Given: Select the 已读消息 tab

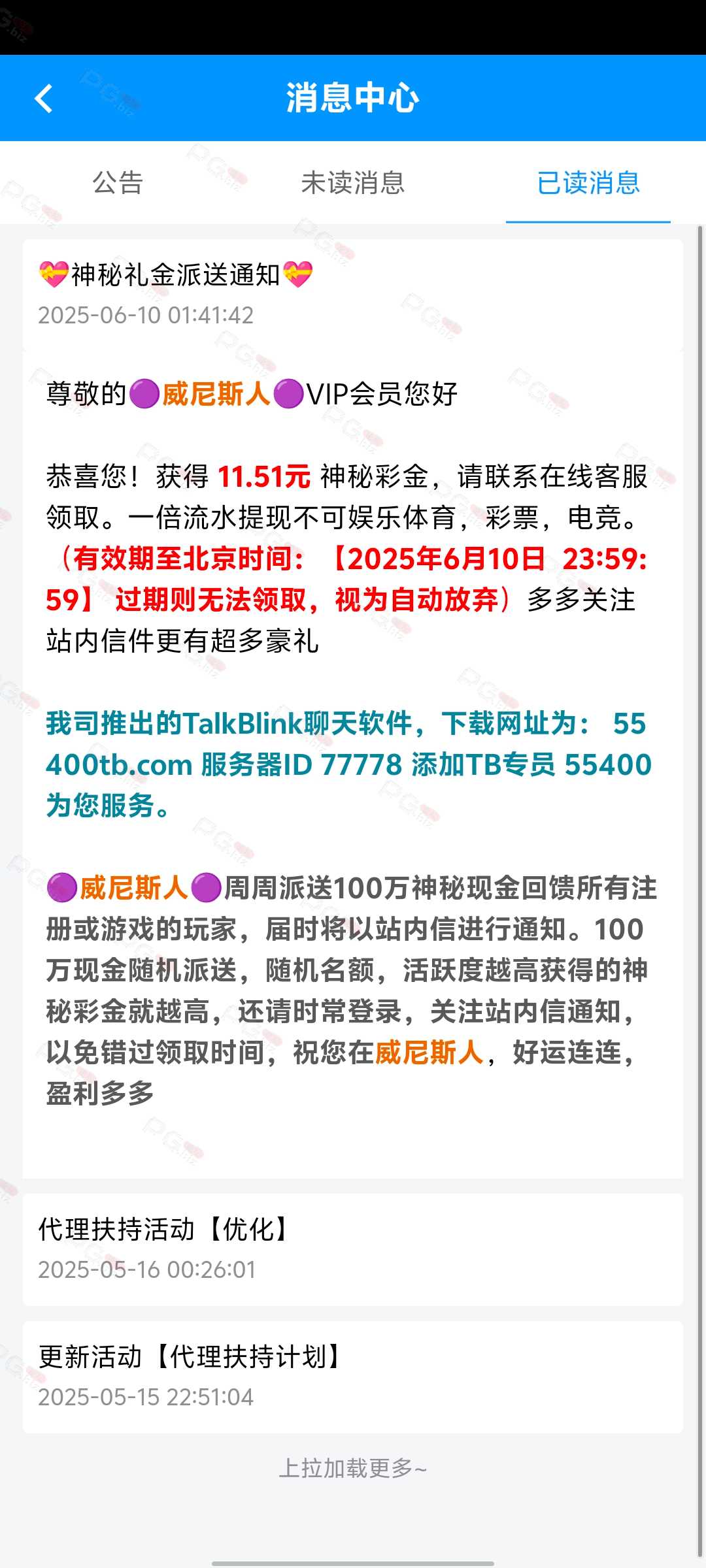Looking at the screenshot, I should tap(588, 183).
